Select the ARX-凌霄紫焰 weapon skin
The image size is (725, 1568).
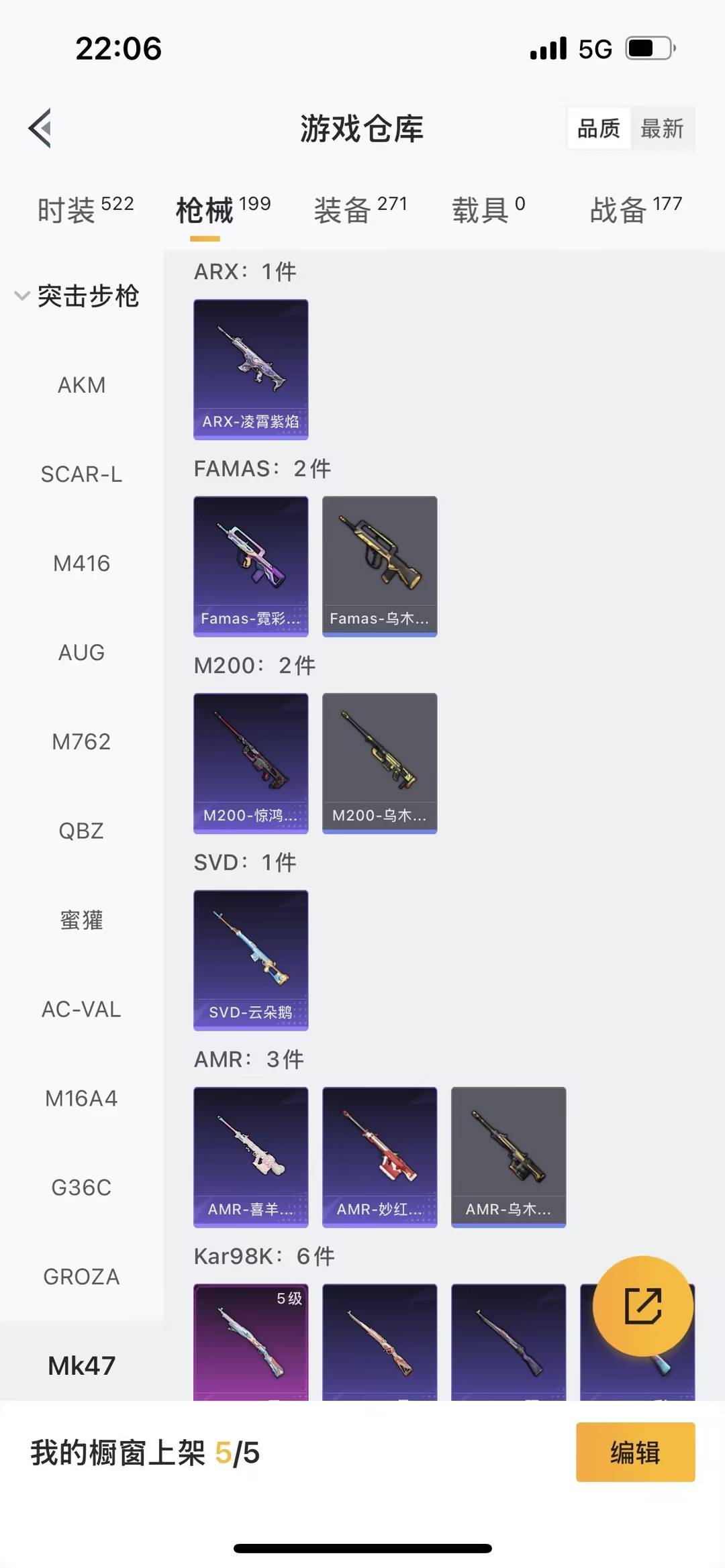point(250,369)
